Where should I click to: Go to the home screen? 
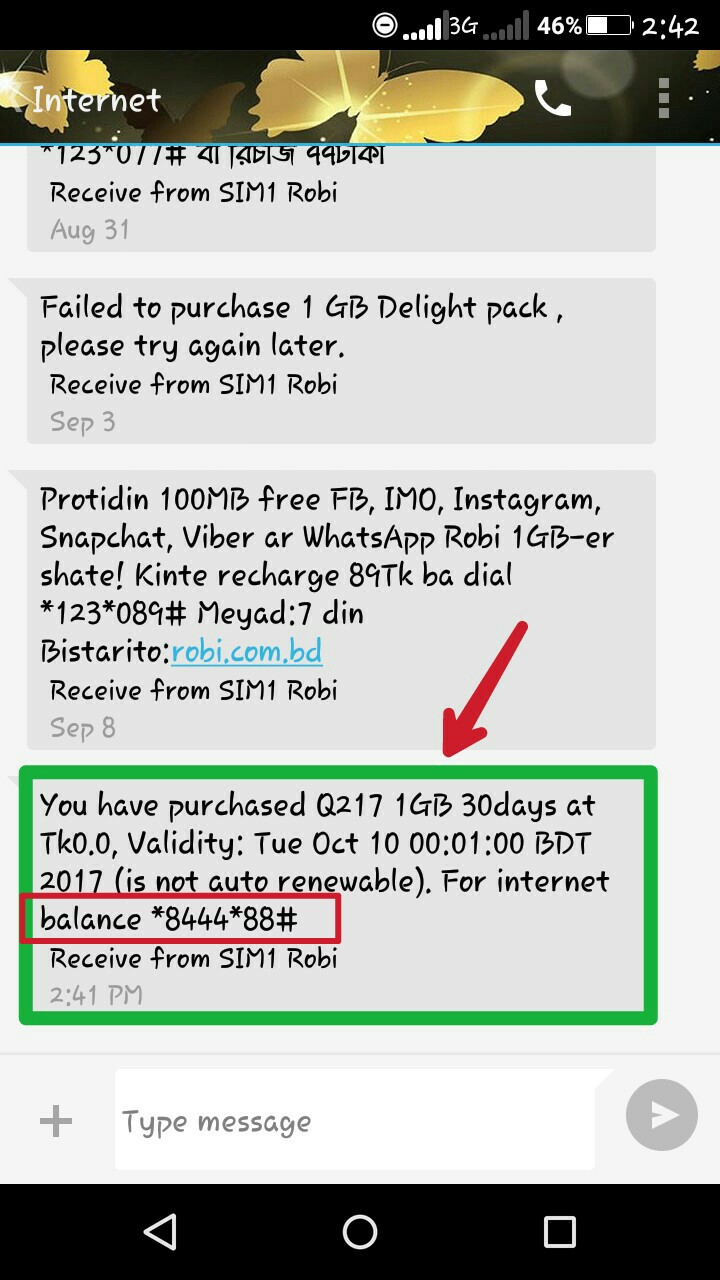[x=360, y=1231]
